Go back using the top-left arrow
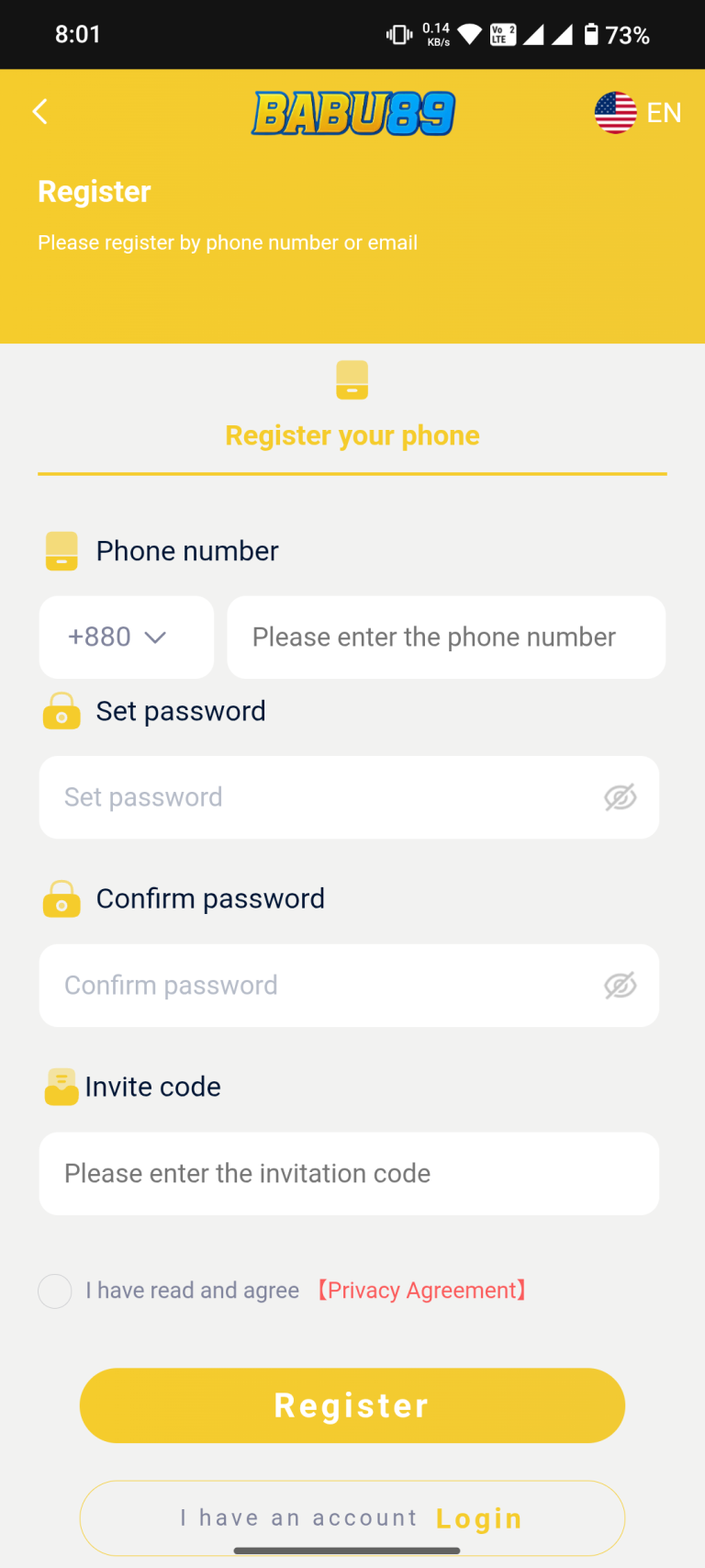This screenshot has width=705, height=1568. point(39,112)
